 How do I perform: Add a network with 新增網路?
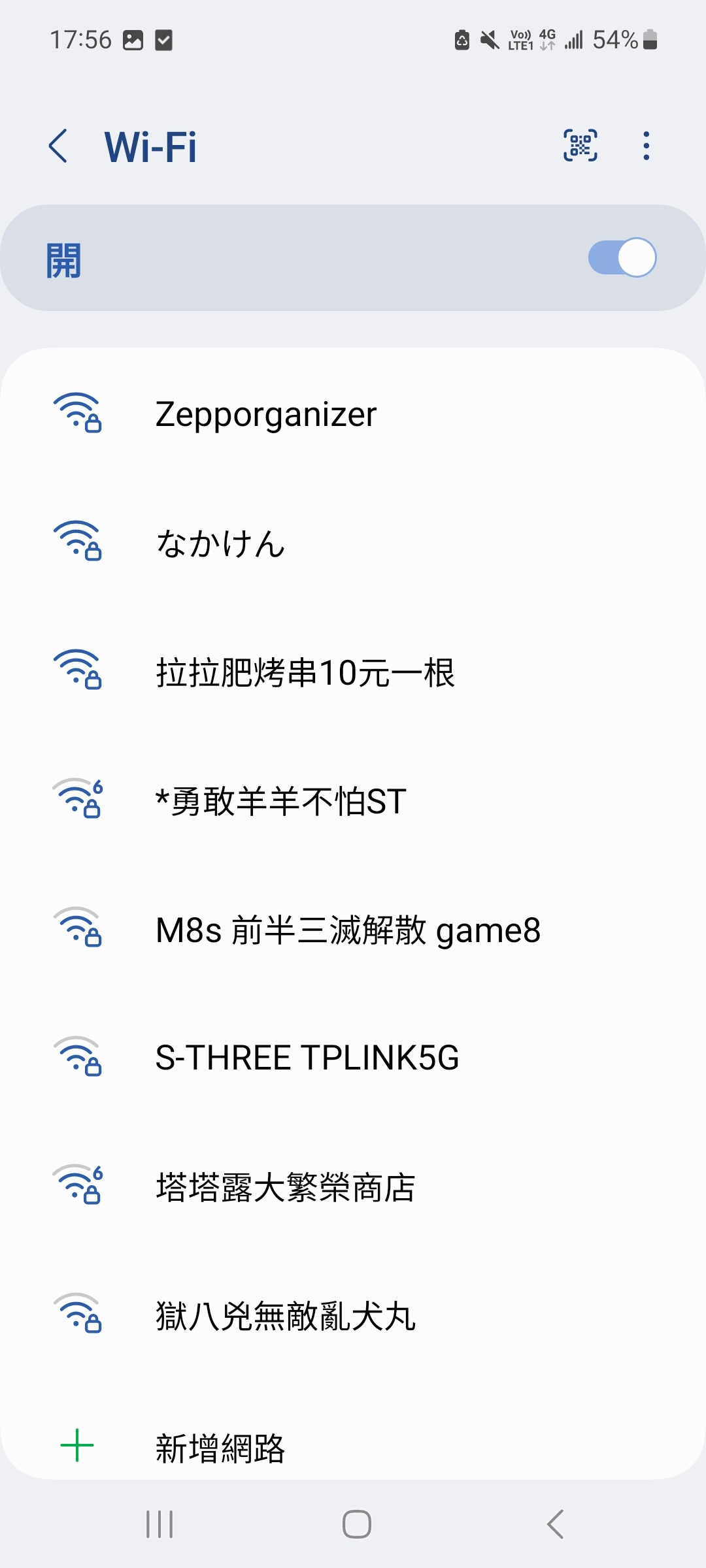pyautogui.click(x=220, y=1447)
